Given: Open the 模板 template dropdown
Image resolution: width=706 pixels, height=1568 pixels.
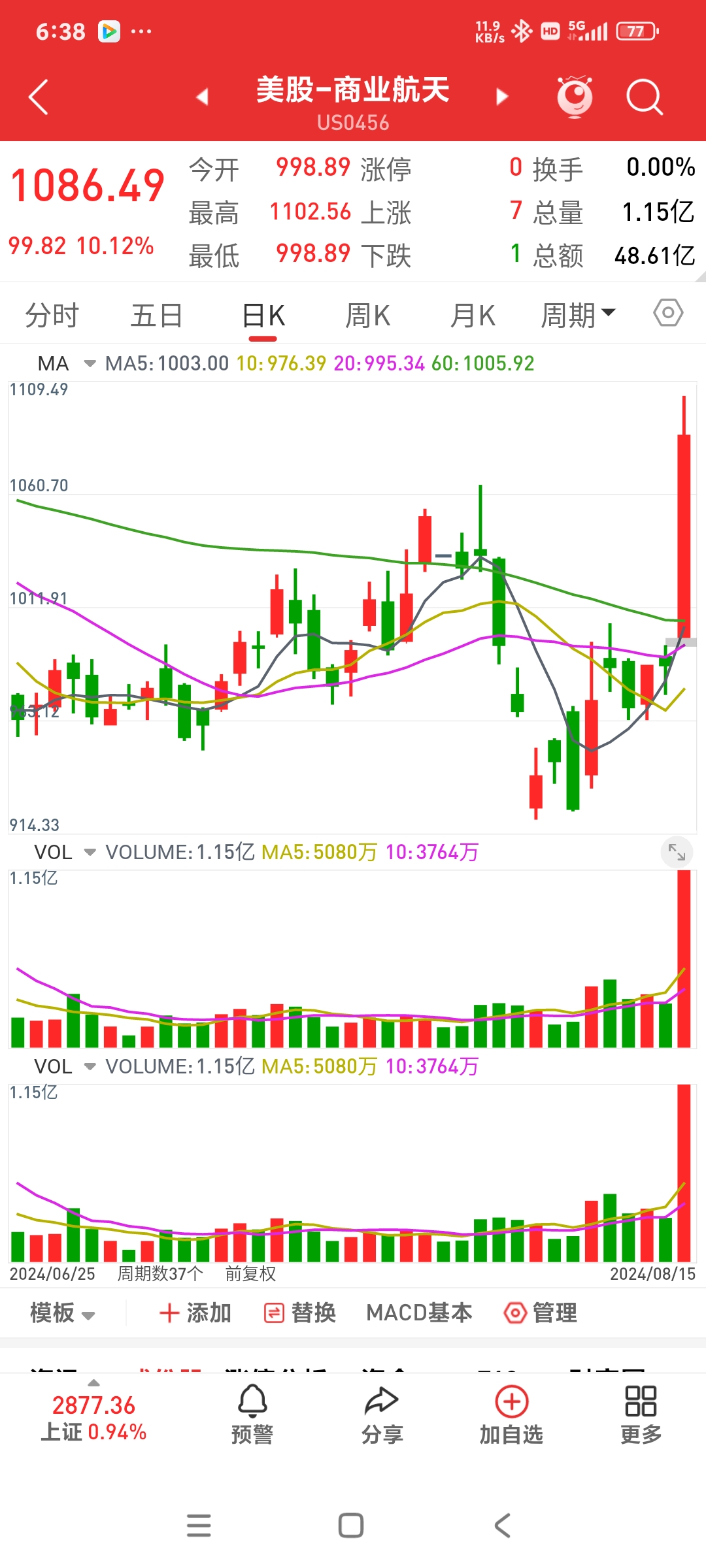Looking at the screenshot, I should [x=63, y=1313].
